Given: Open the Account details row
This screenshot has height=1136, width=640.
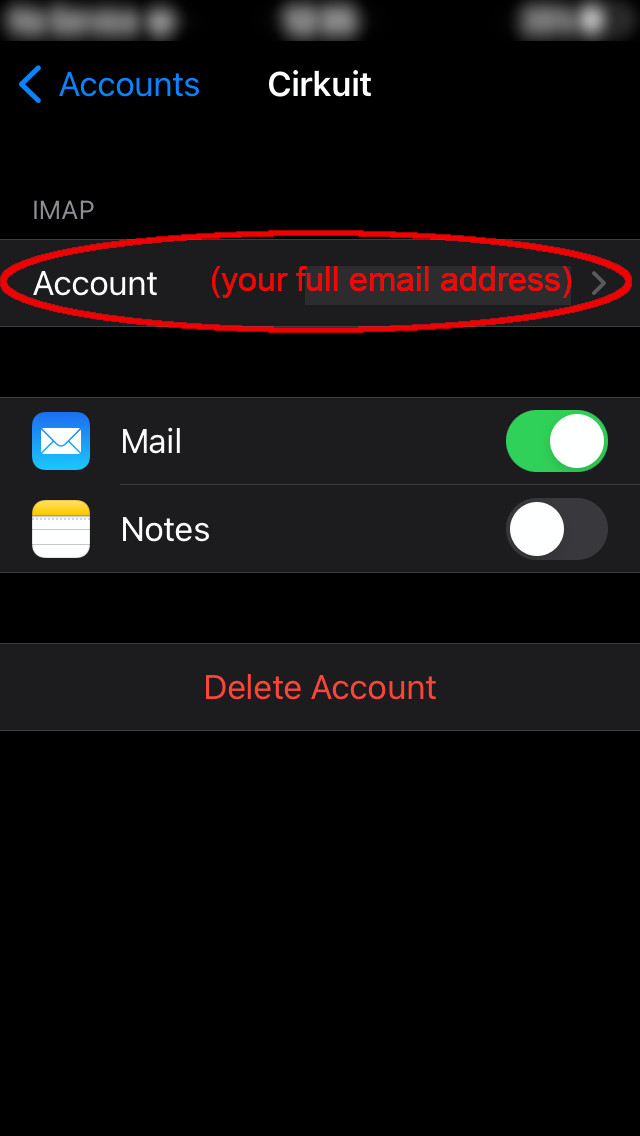Looking at the screenshot, I should 320,283.
